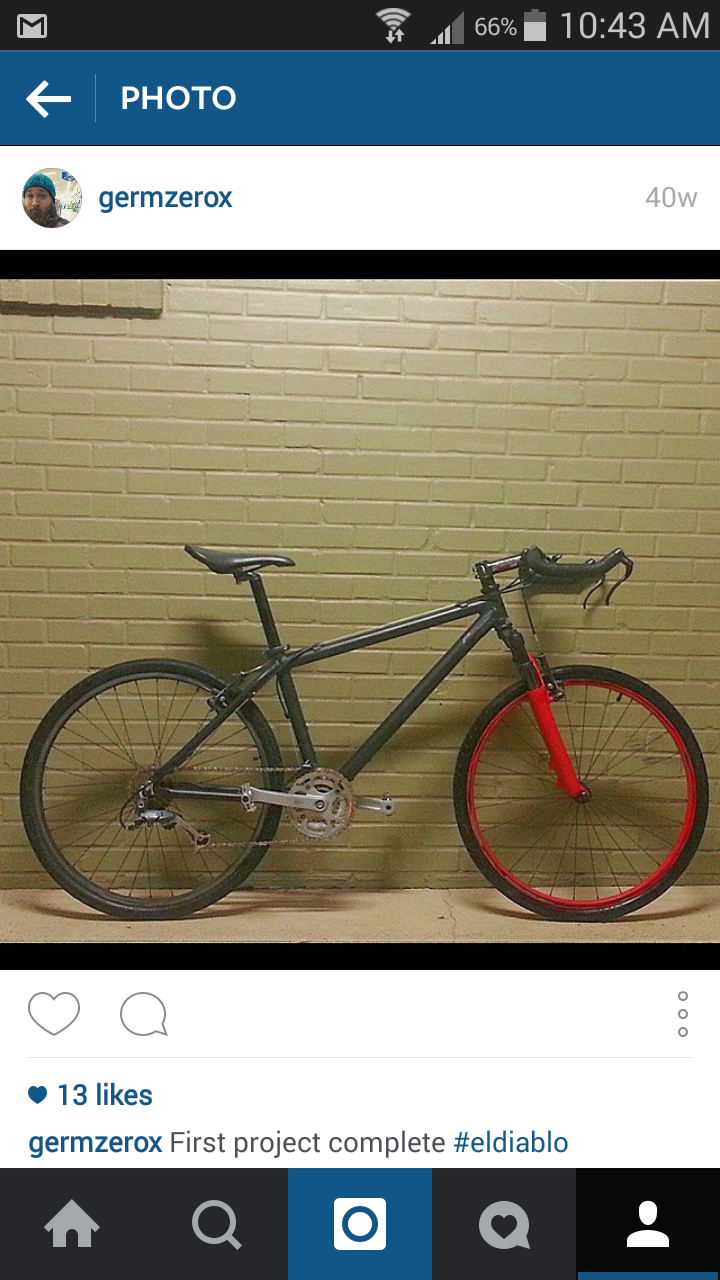
Task: Switch to the Profile tab
Action: point(648,1224)
